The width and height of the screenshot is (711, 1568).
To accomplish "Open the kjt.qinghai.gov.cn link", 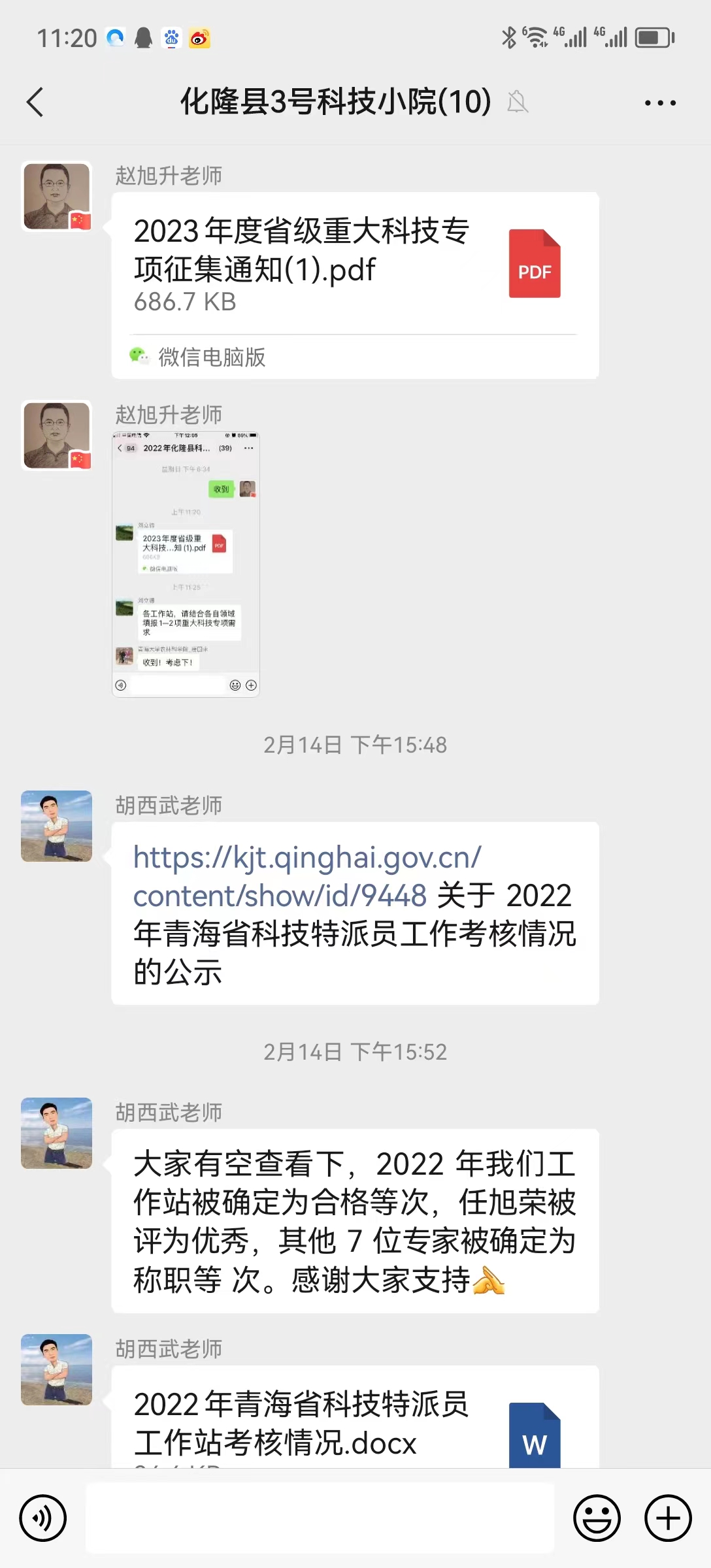I will [307, 875].
